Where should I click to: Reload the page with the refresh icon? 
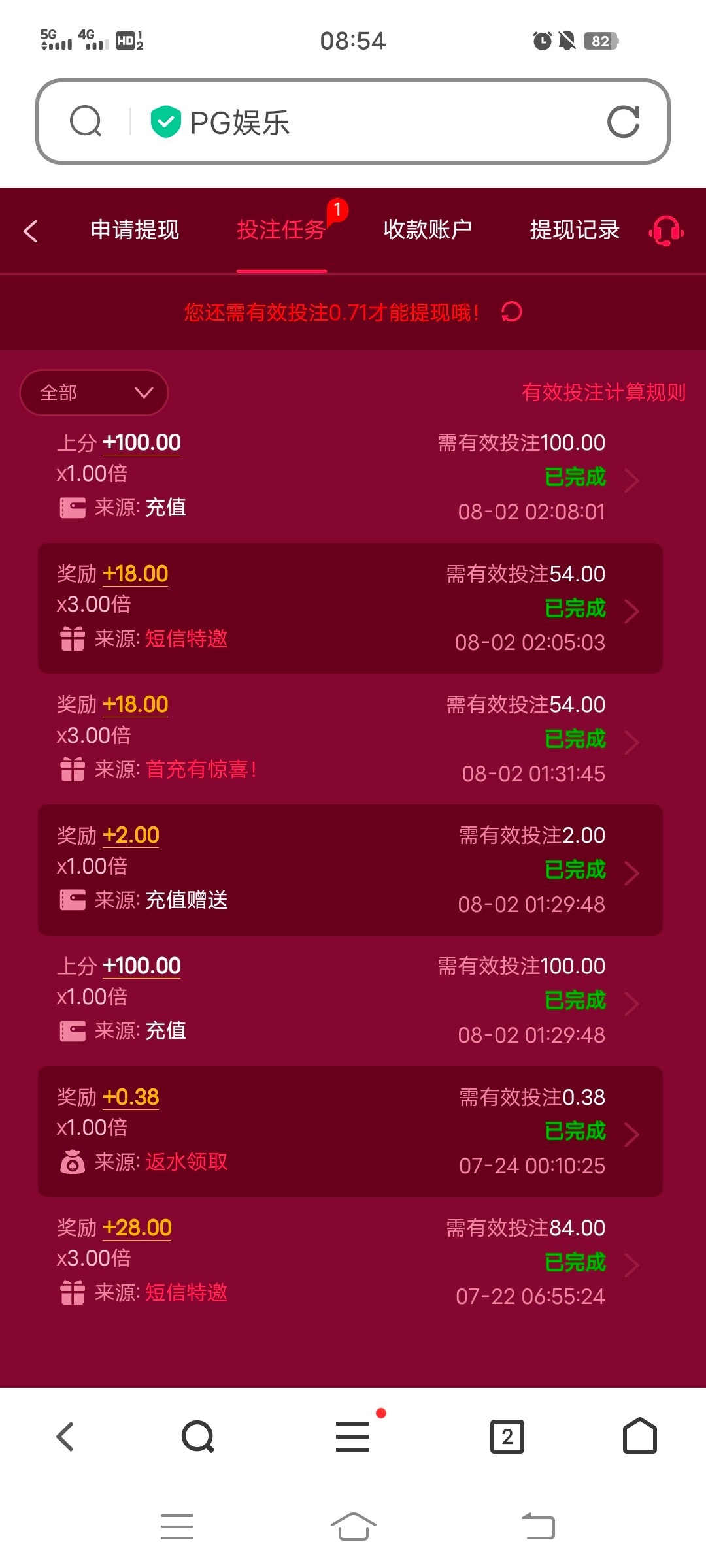623,122
